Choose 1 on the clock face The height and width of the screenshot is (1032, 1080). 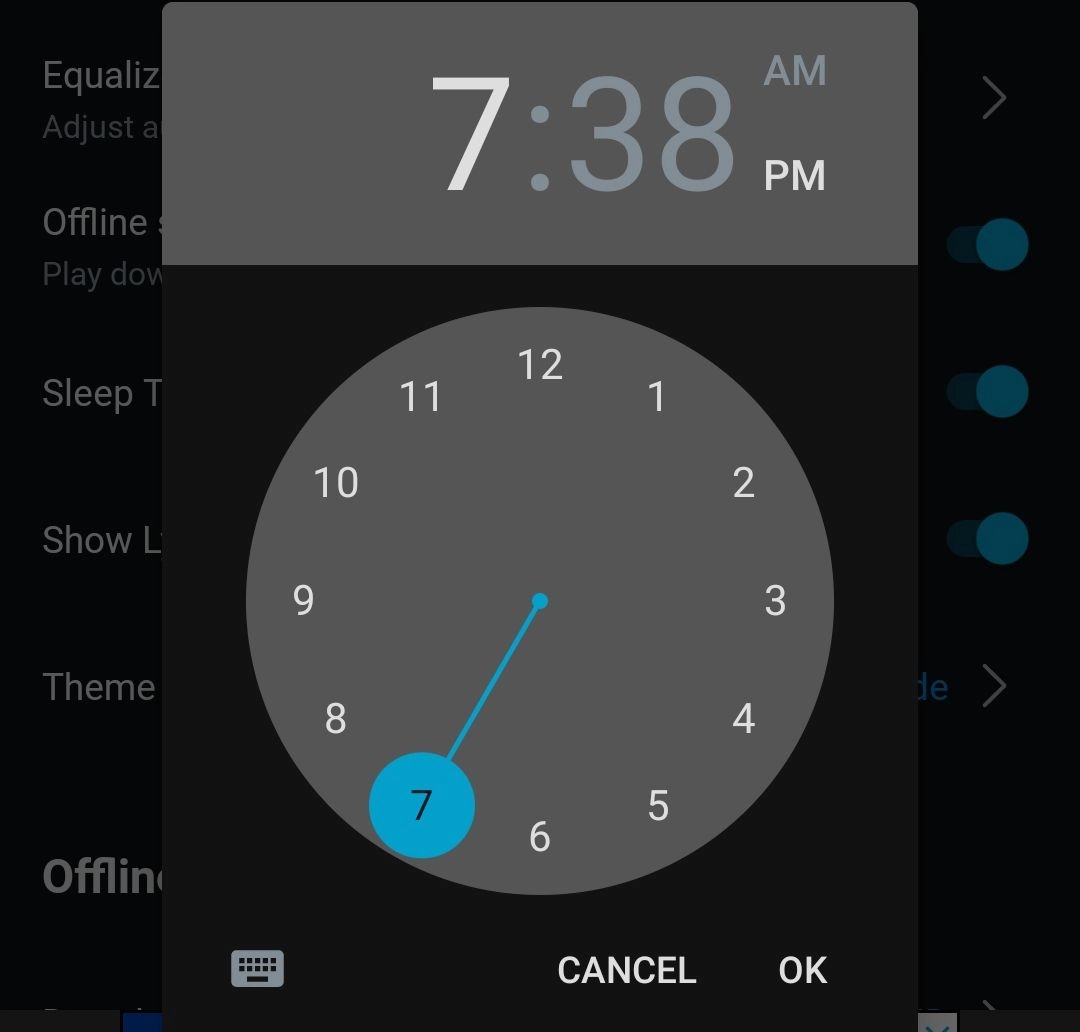point(657,397)
